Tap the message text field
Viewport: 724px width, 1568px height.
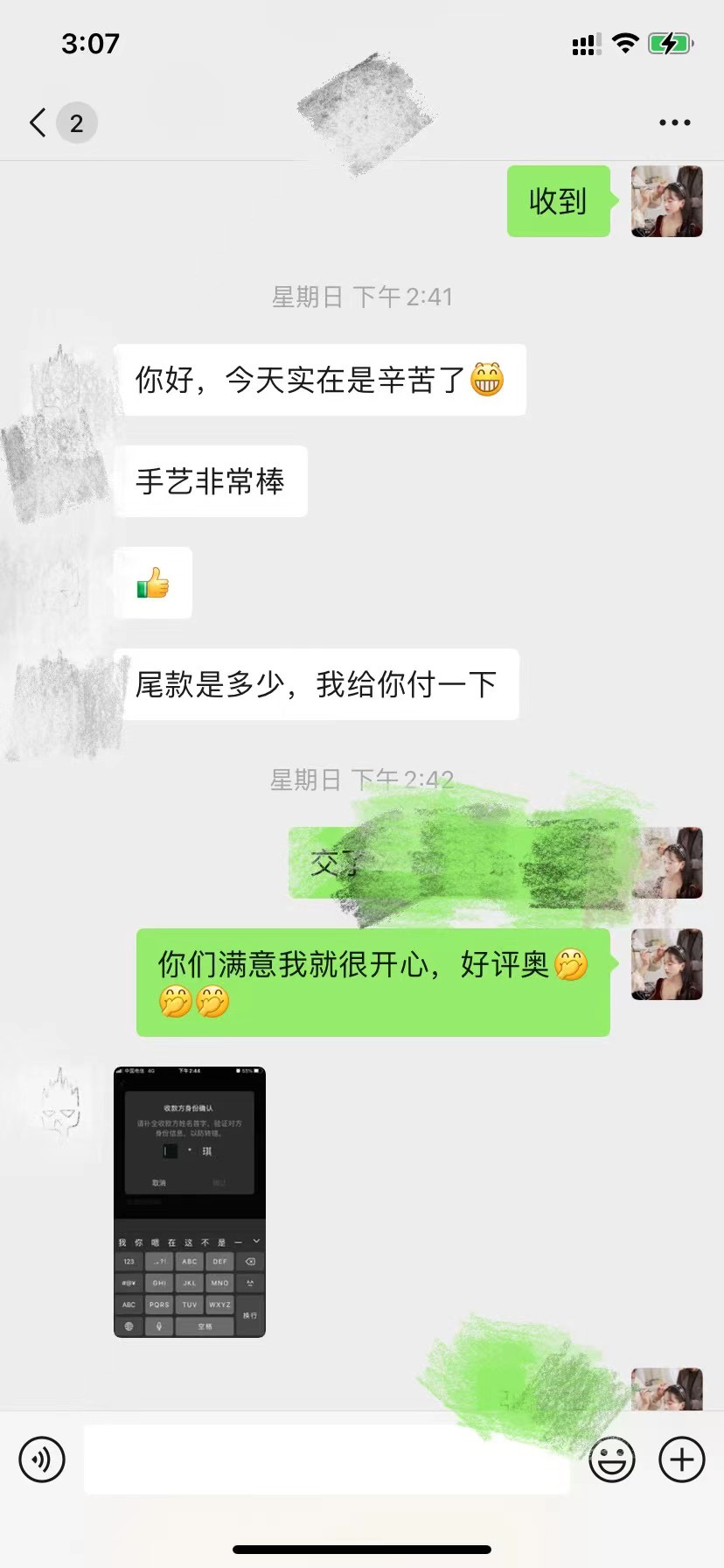click(326, 1459)
